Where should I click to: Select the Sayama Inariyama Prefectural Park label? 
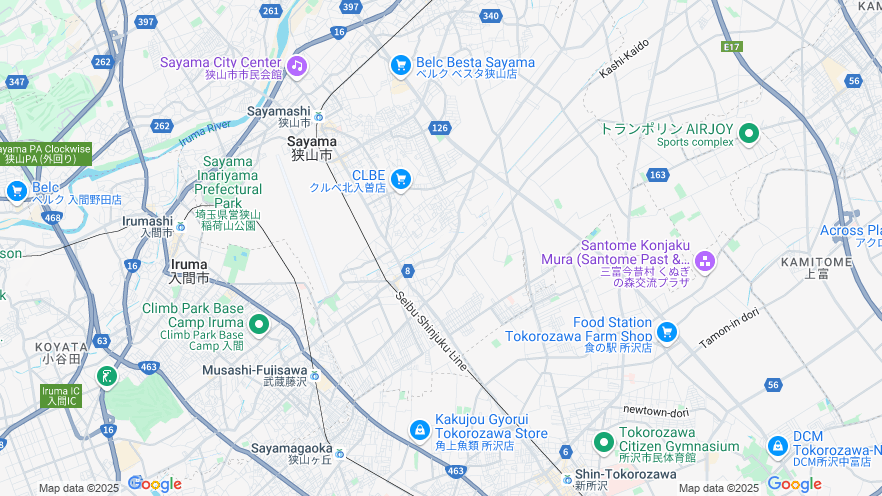click(x=228, y=182)
